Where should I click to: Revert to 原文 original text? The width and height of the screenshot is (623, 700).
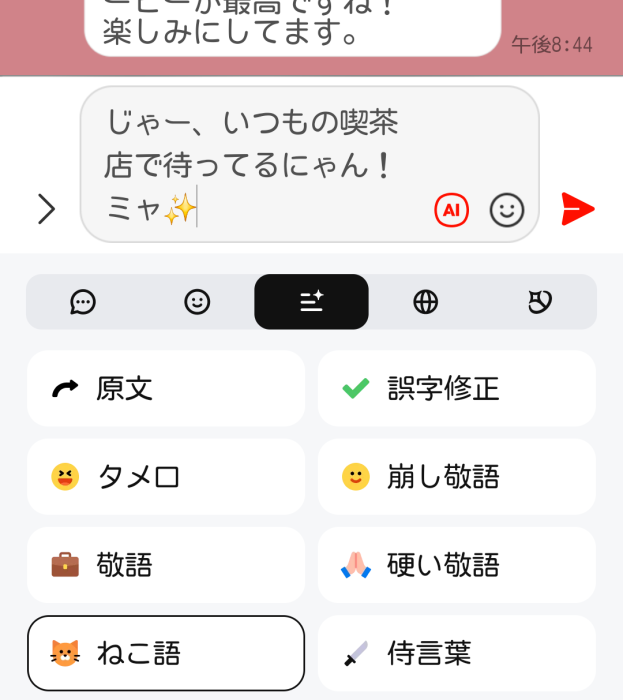[x=166, y=388]
